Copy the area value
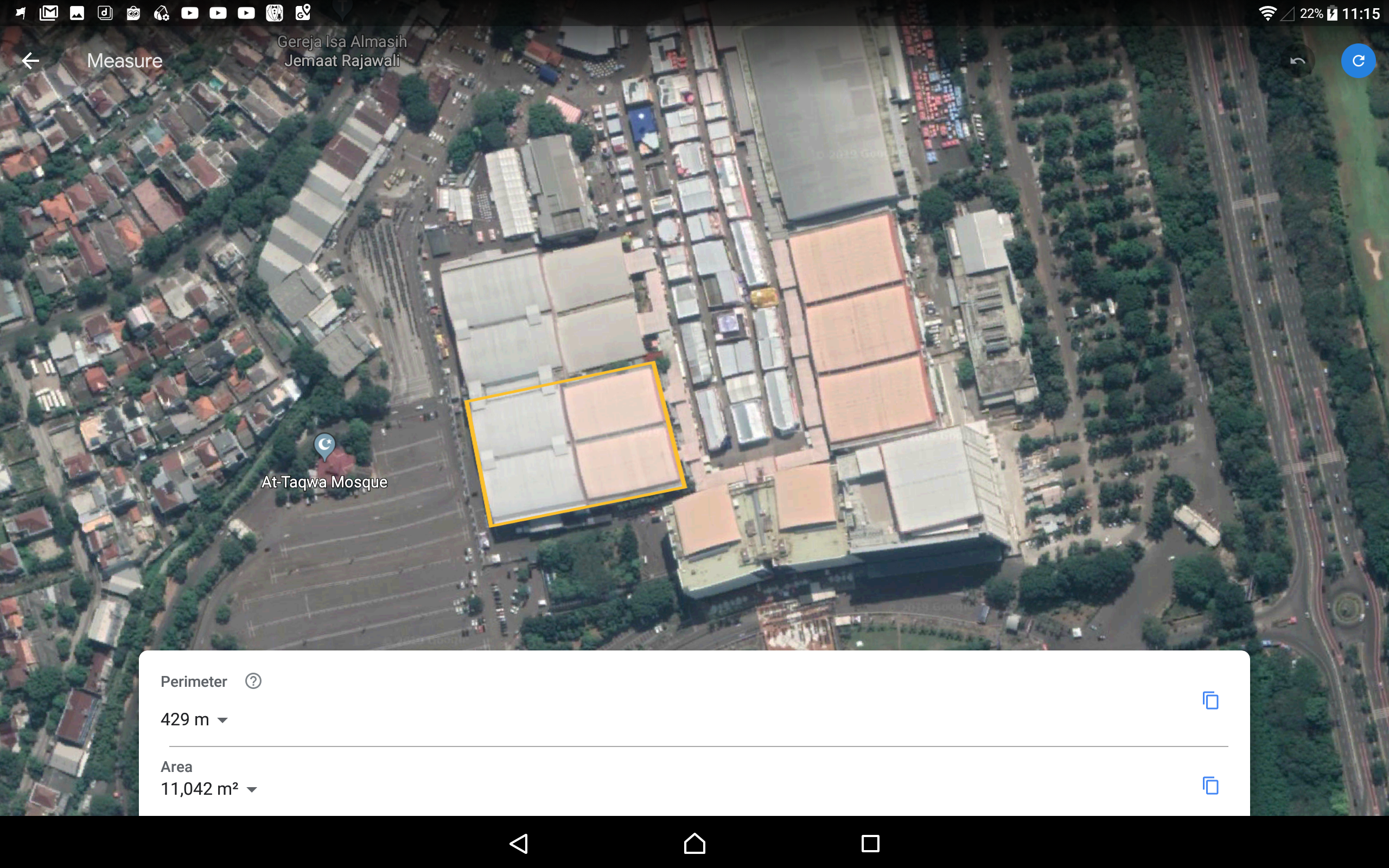 (1210, 786)
